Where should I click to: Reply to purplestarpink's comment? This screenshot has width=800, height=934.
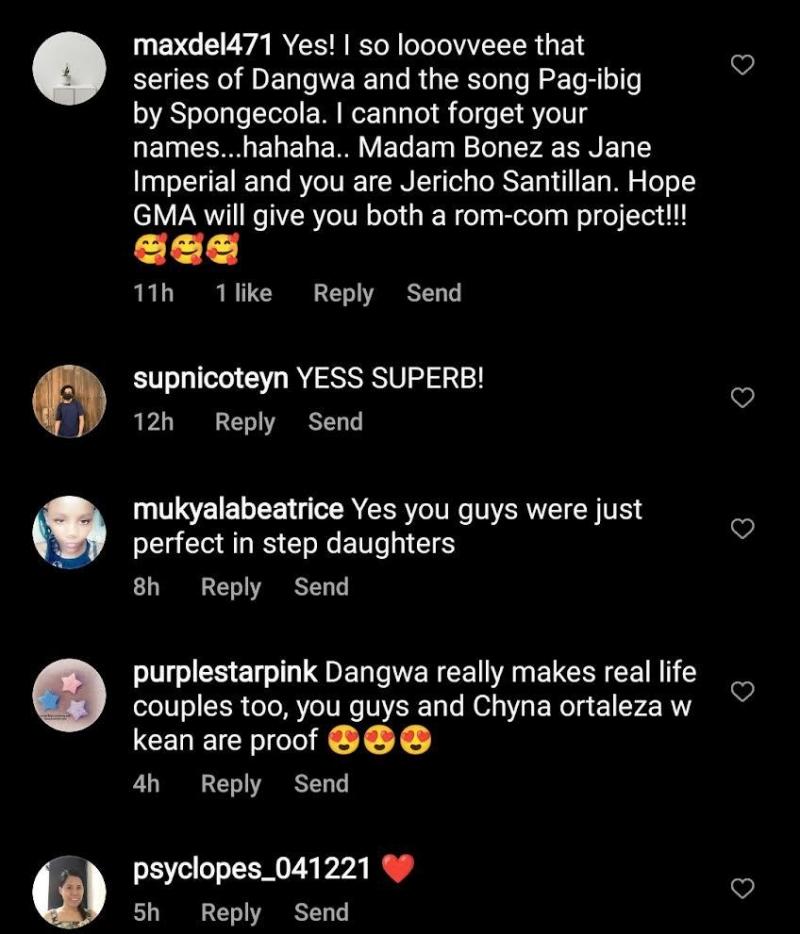point(231,784)
